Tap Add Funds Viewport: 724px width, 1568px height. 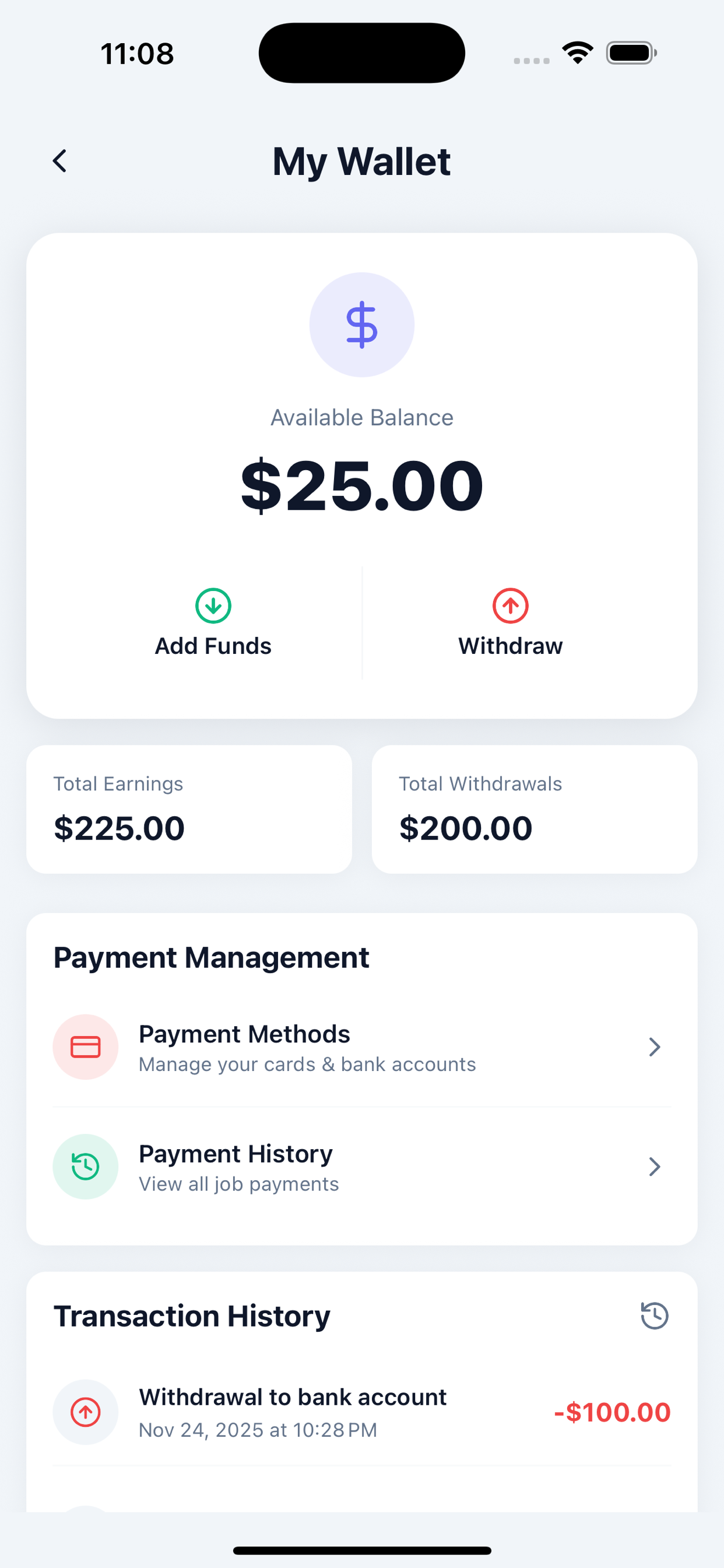pyautogui.click(x=213, y=622)
